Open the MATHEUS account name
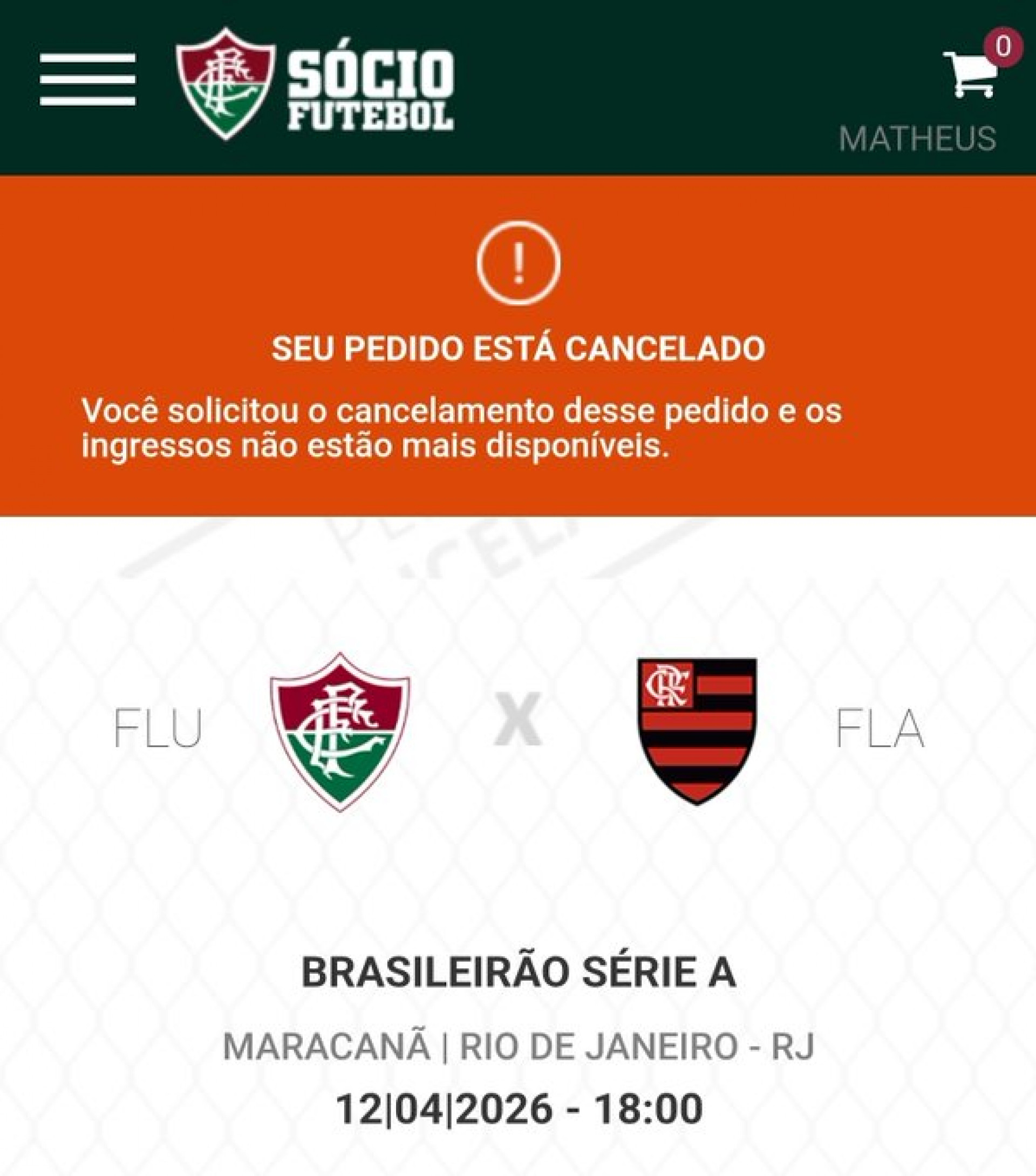This screenshot has height=1176, width=1036. coord(917,137)
